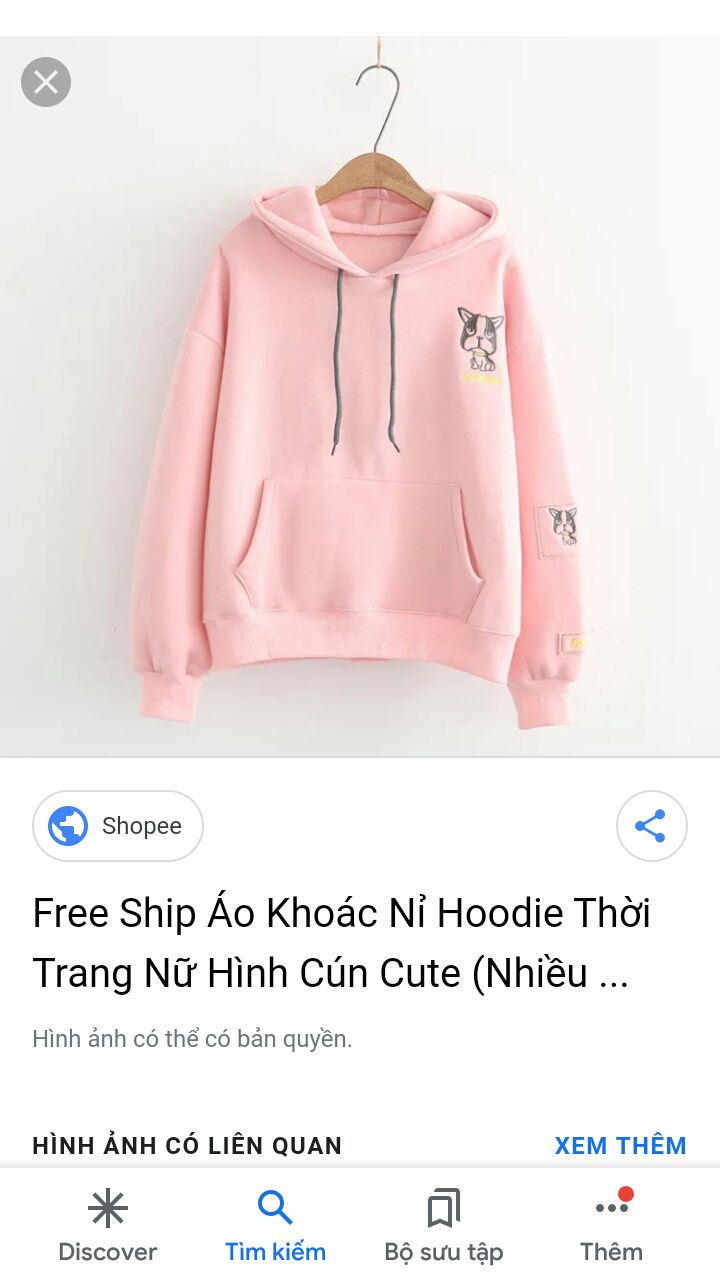Open the Bộ sưu tập tab
This screenshot has height=1280, width=720.
(443, 1226)
